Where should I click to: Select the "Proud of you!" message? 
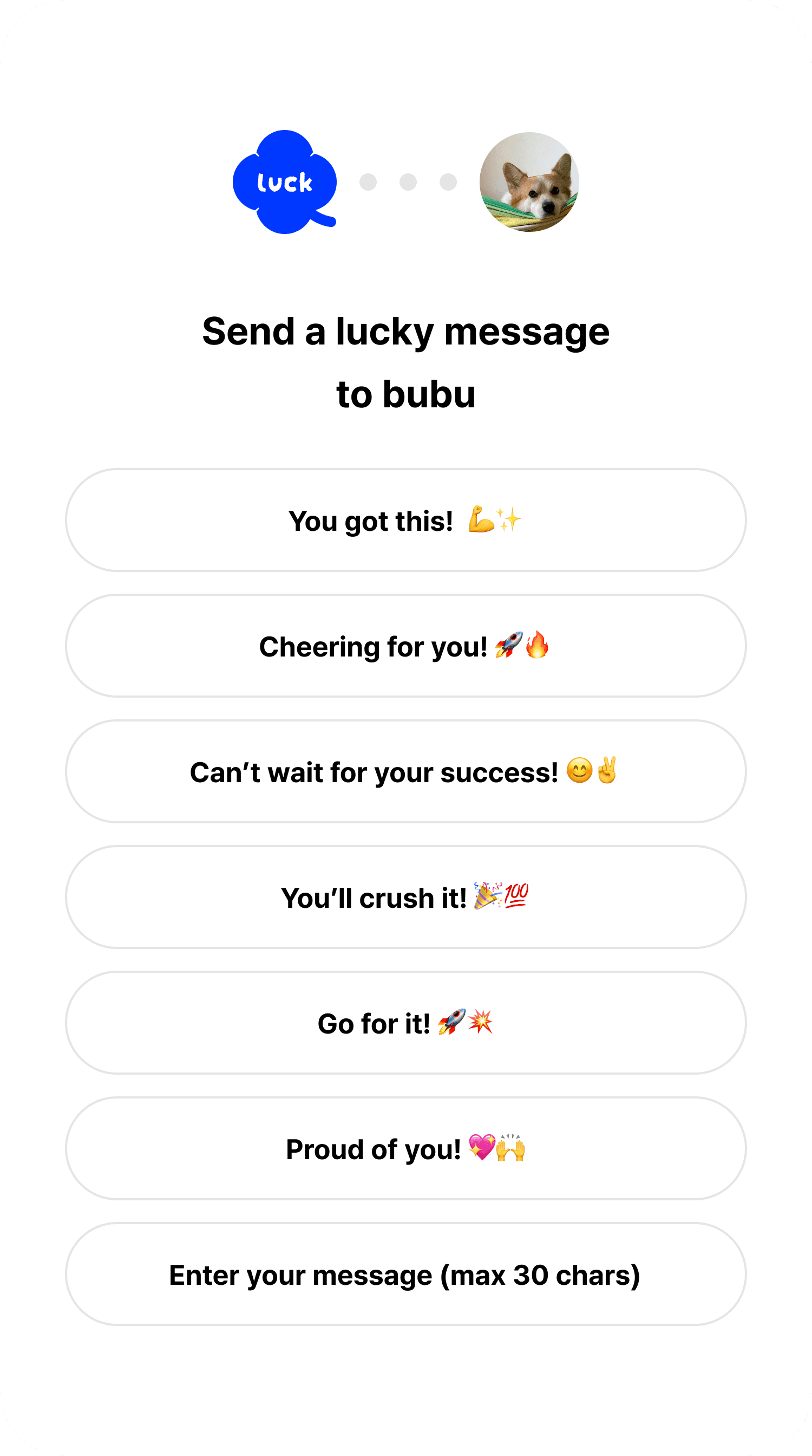405,1148
